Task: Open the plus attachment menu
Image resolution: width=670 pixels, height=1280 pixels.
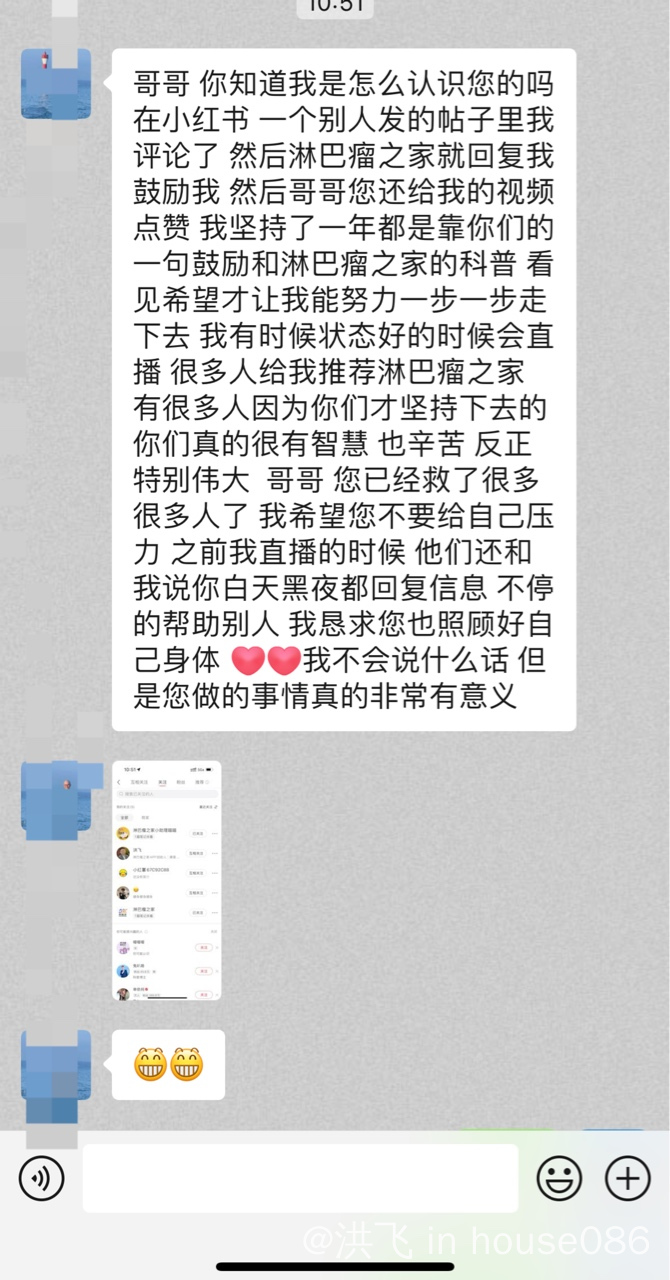Action: tap(628, 1179)
